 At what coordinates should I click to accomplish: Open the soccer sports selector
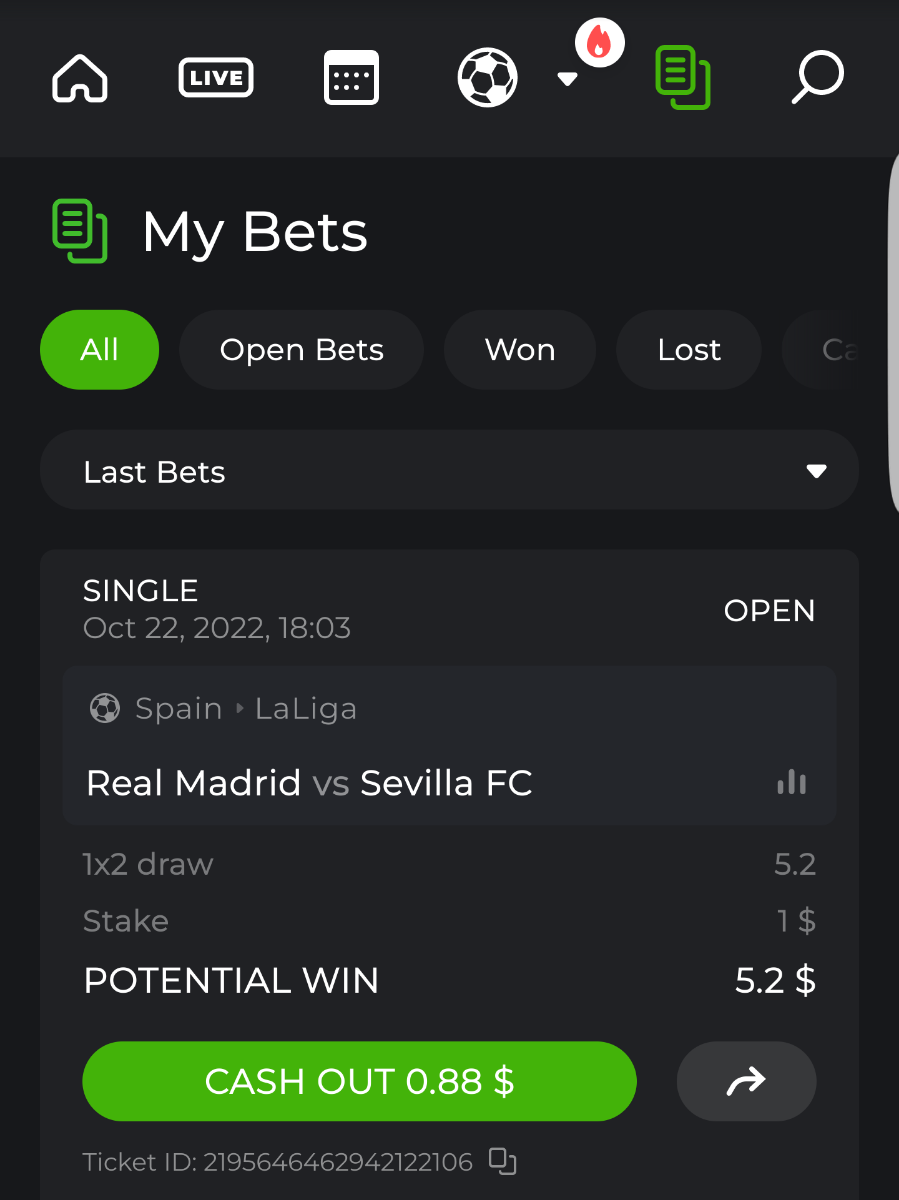[488, 78]
